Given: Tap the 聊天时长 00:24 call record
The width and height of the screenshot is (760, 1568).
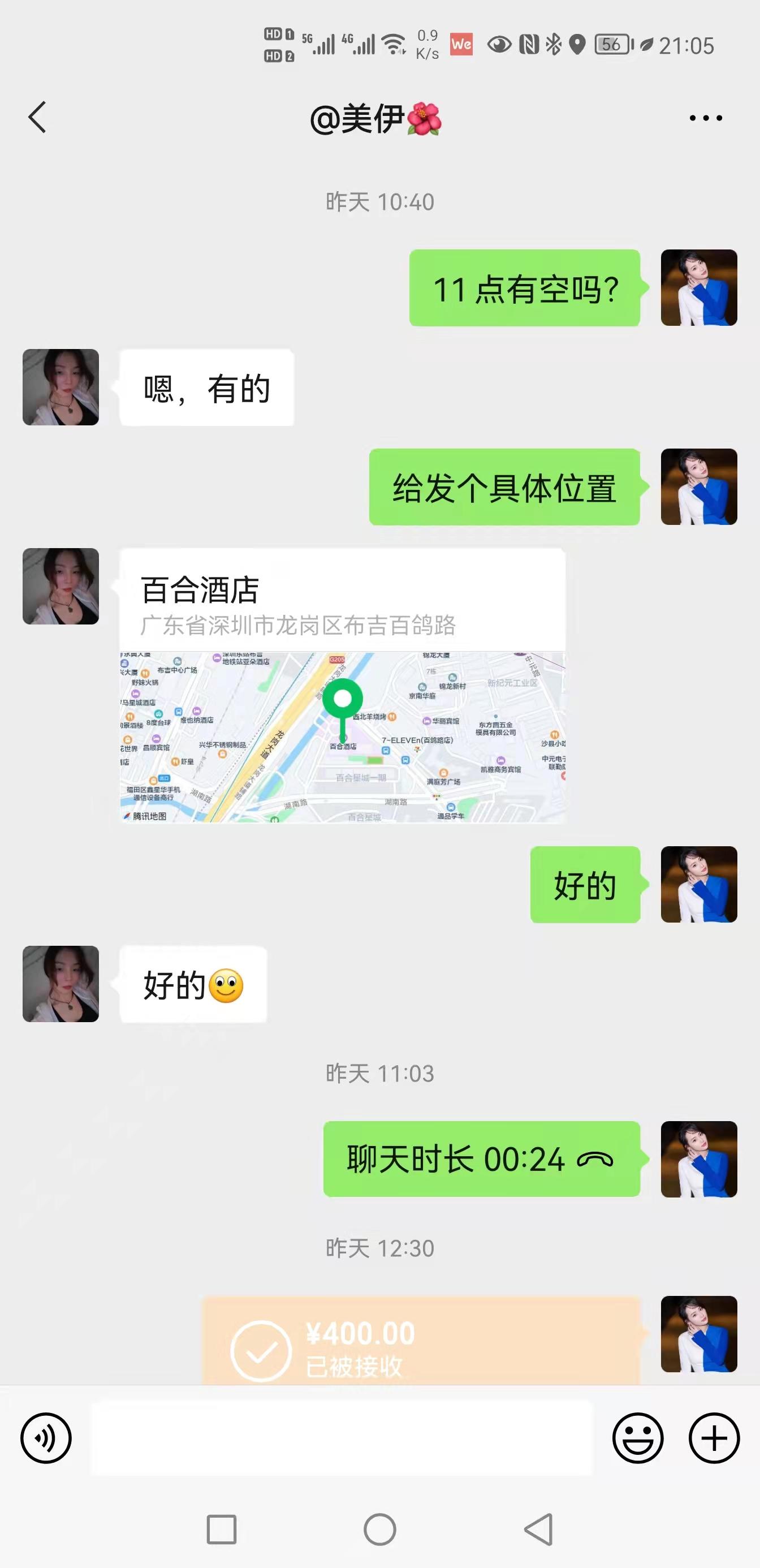Looking at the screenshot, I should point(481,1159).
